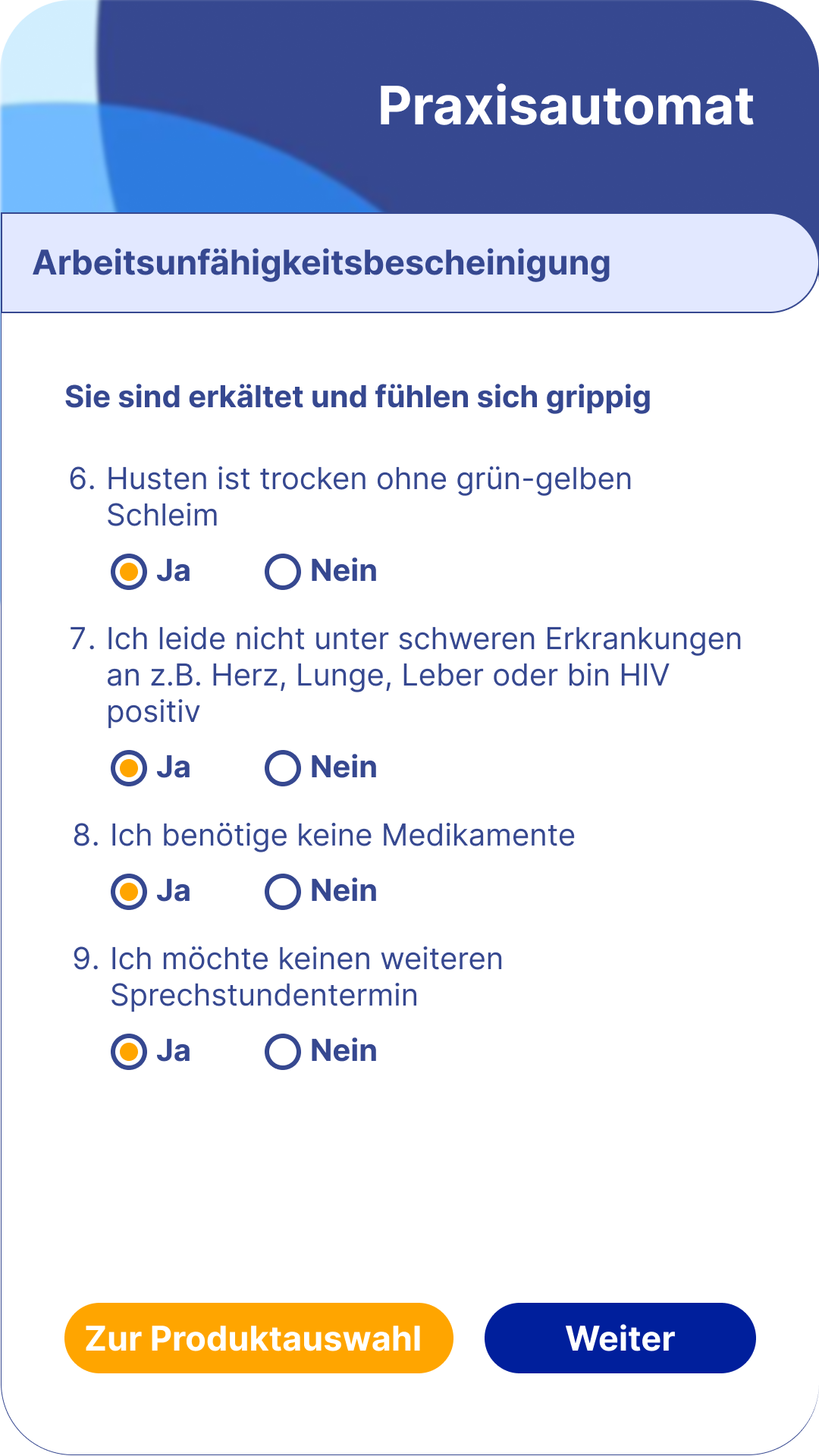The image size is (819, 1456).
Task: Select Ja for question 8 keine Medikamente
Action: point(129,891)
